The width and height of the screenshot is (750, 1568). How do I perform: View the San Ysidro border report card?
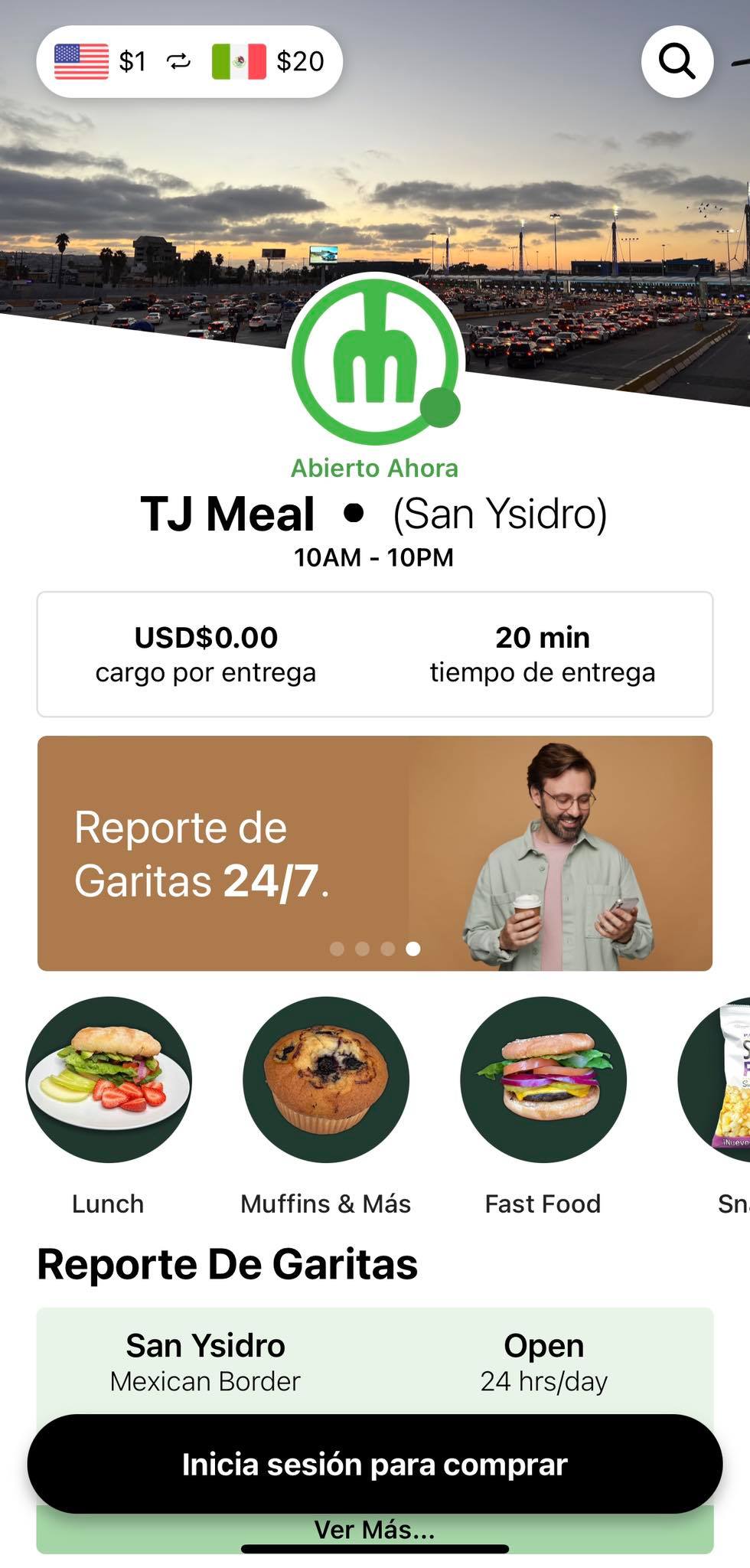tap(374, 1363)
